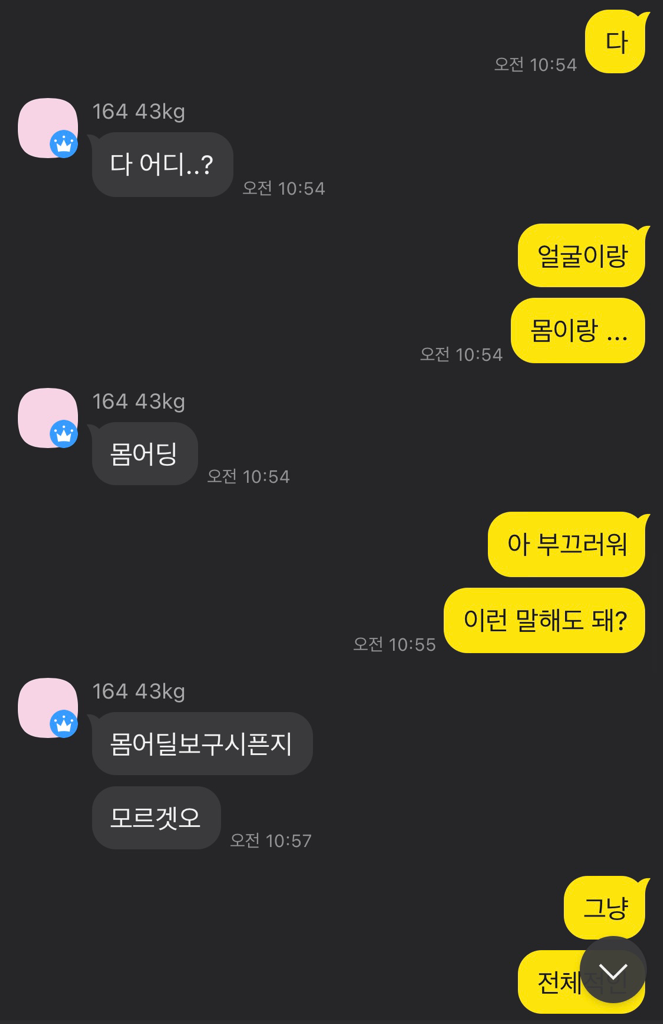The height and width of the screenshot is (1024, 663).
Task: Open sender's profile picture beside '몸어딜보구시픈지'
Action: click(47, 708)
